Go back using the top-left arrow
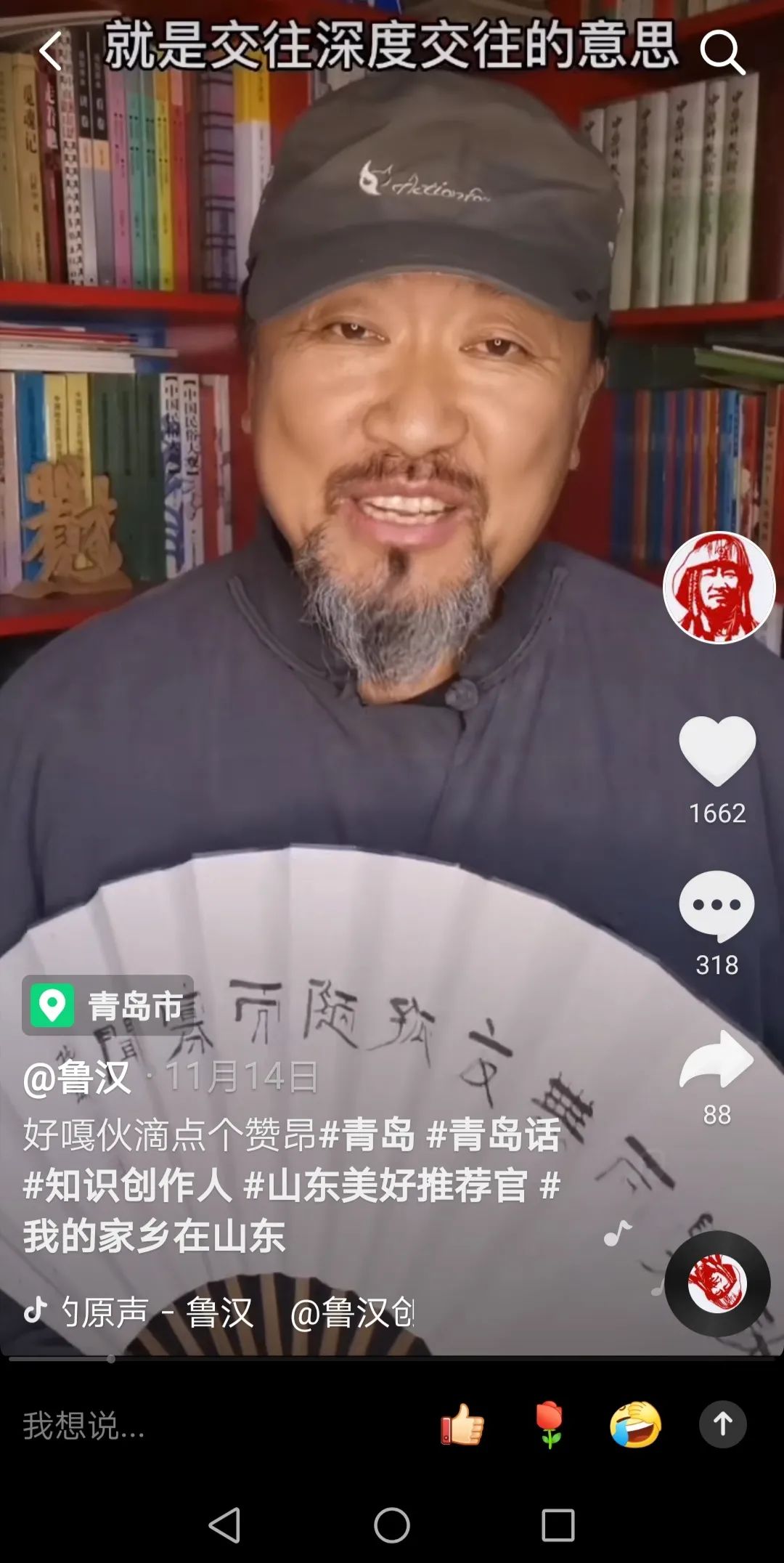This screenshot has height=1563, width=784. (x=51, y=51)
